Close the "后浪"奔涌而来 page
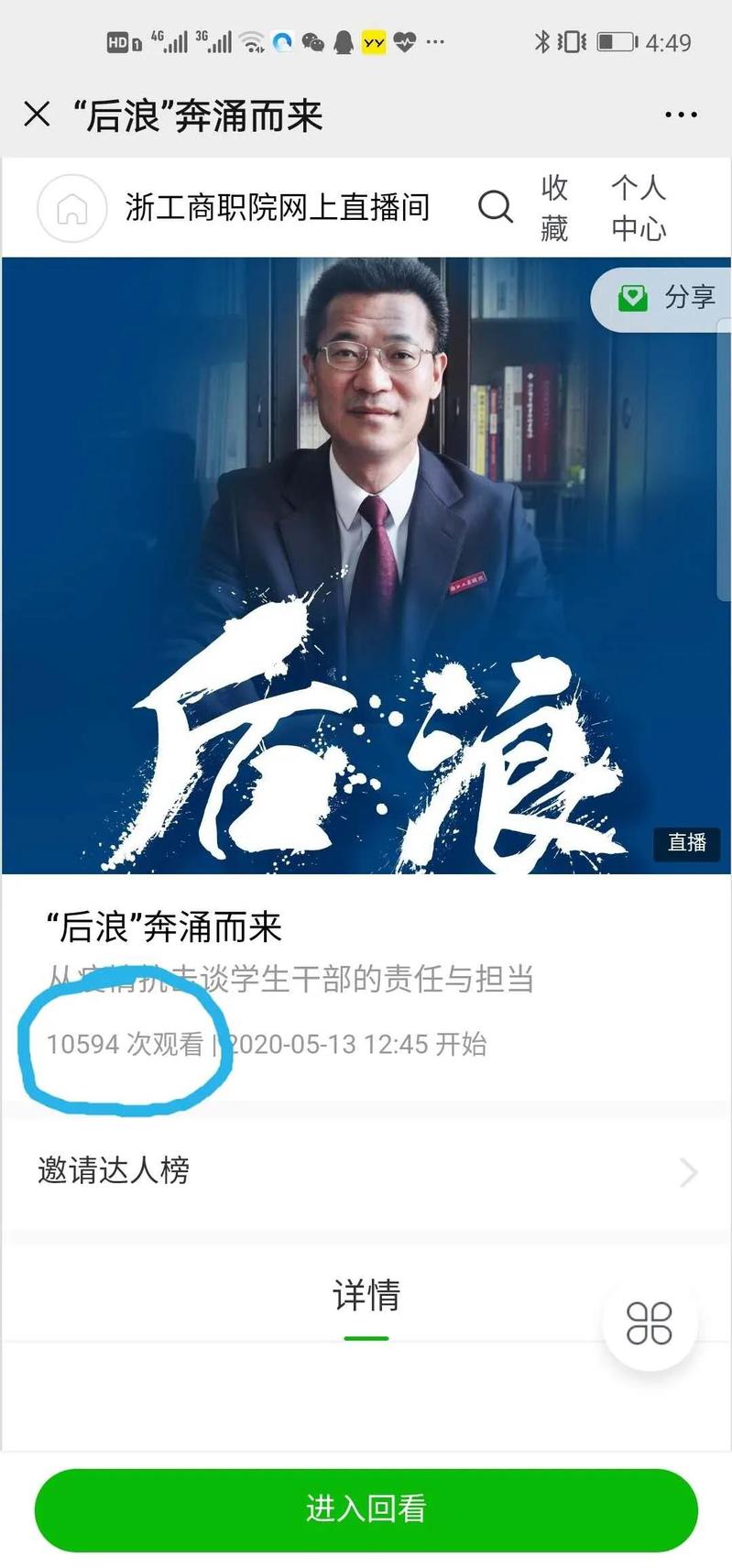Image resolution: width=732 pixels, height=1568 pixels. pos(37,115)
